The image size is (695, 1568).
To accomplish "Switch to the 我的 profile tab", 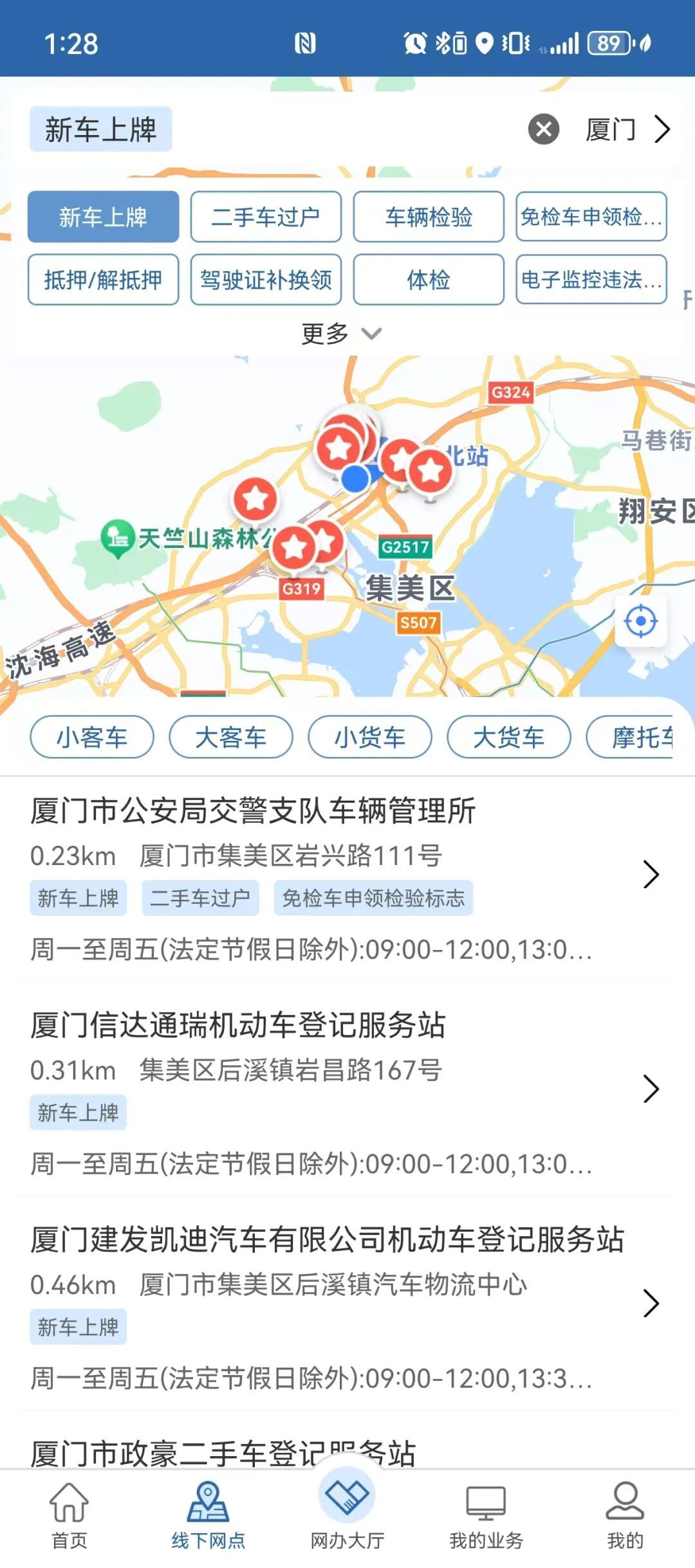I will [625, 1513].
